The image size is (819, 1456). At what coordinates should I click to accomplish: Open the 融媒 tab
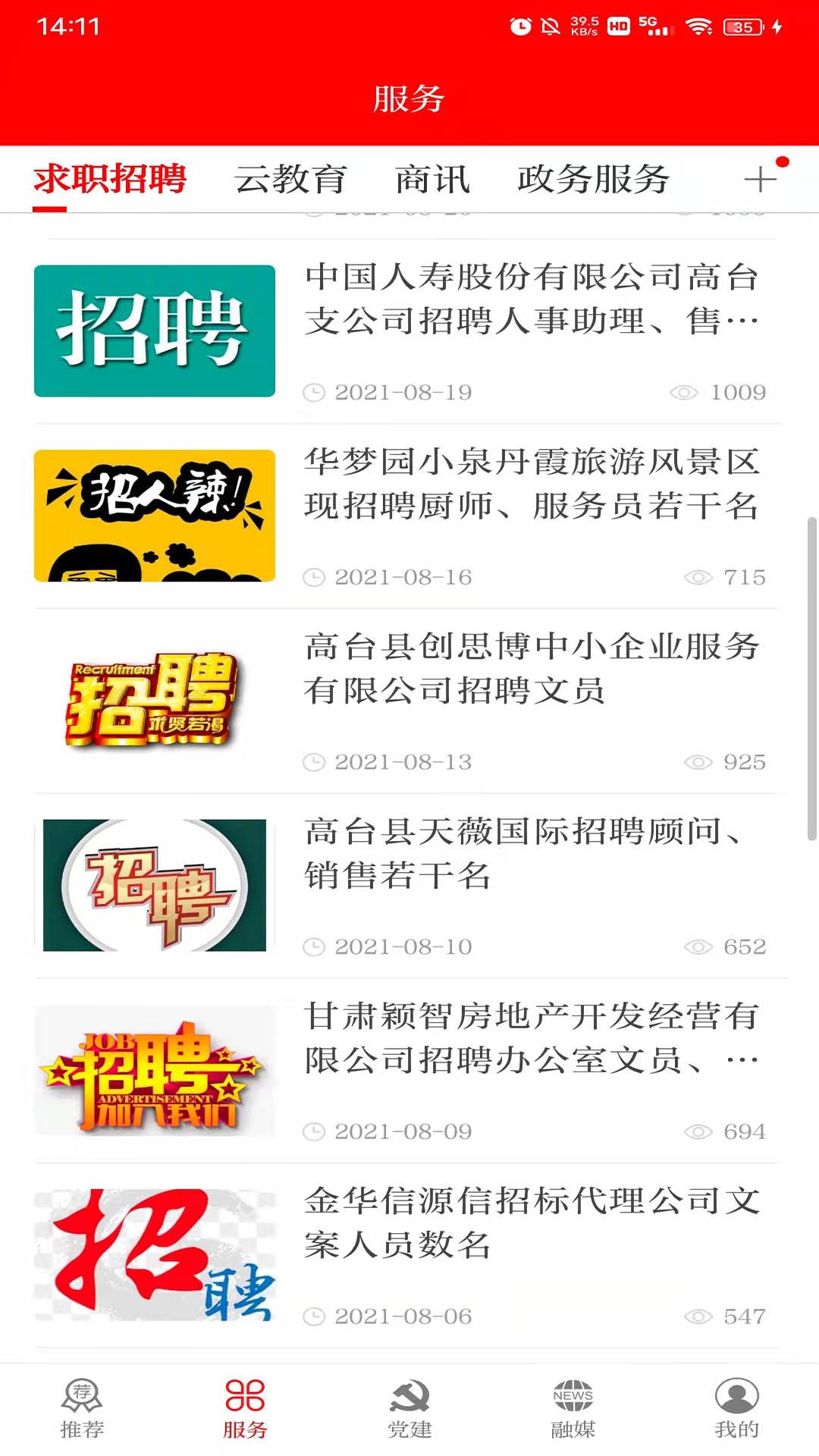tap(573, 1409)
